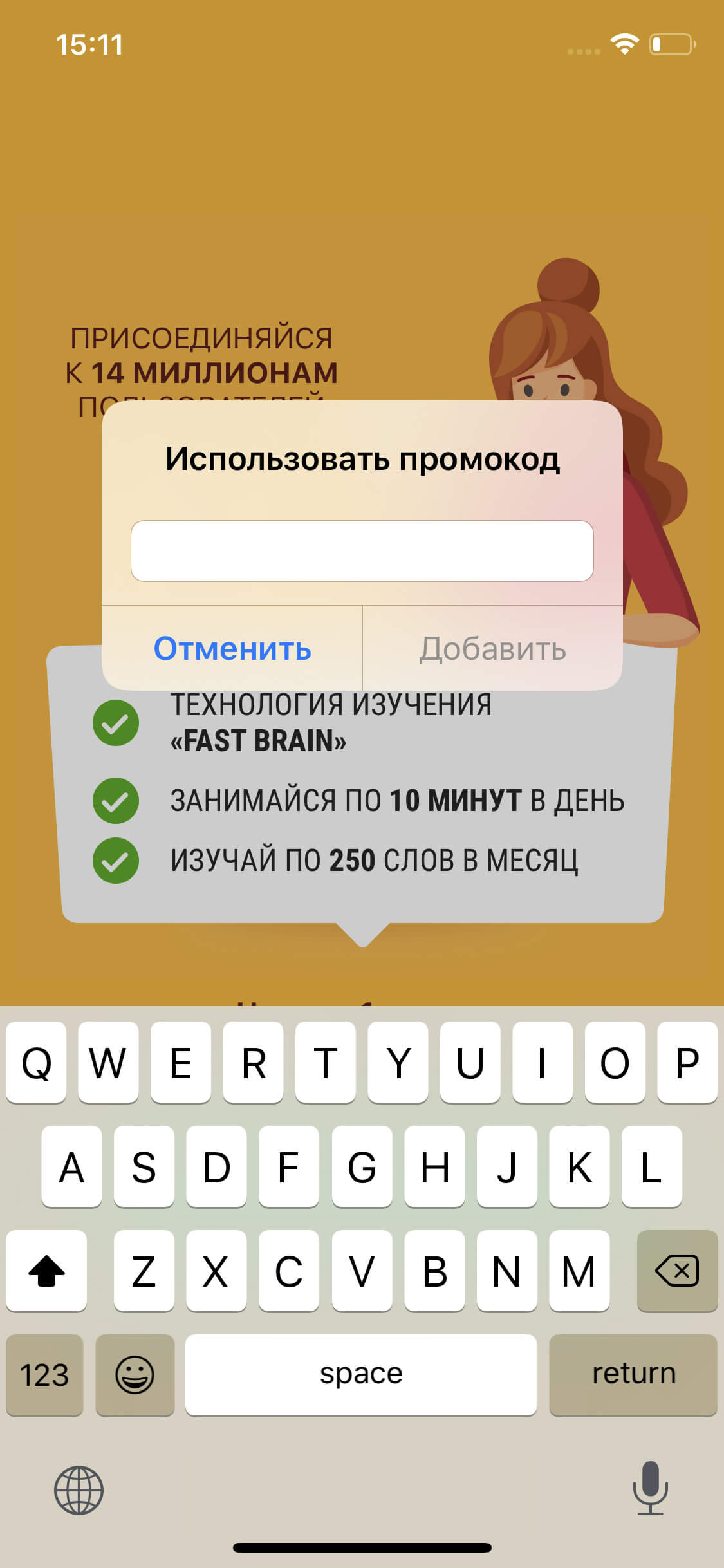Start dictation with the microphone icon
The height and width of the screenshot is (1568, 724).
click(x=650, y=1488)
